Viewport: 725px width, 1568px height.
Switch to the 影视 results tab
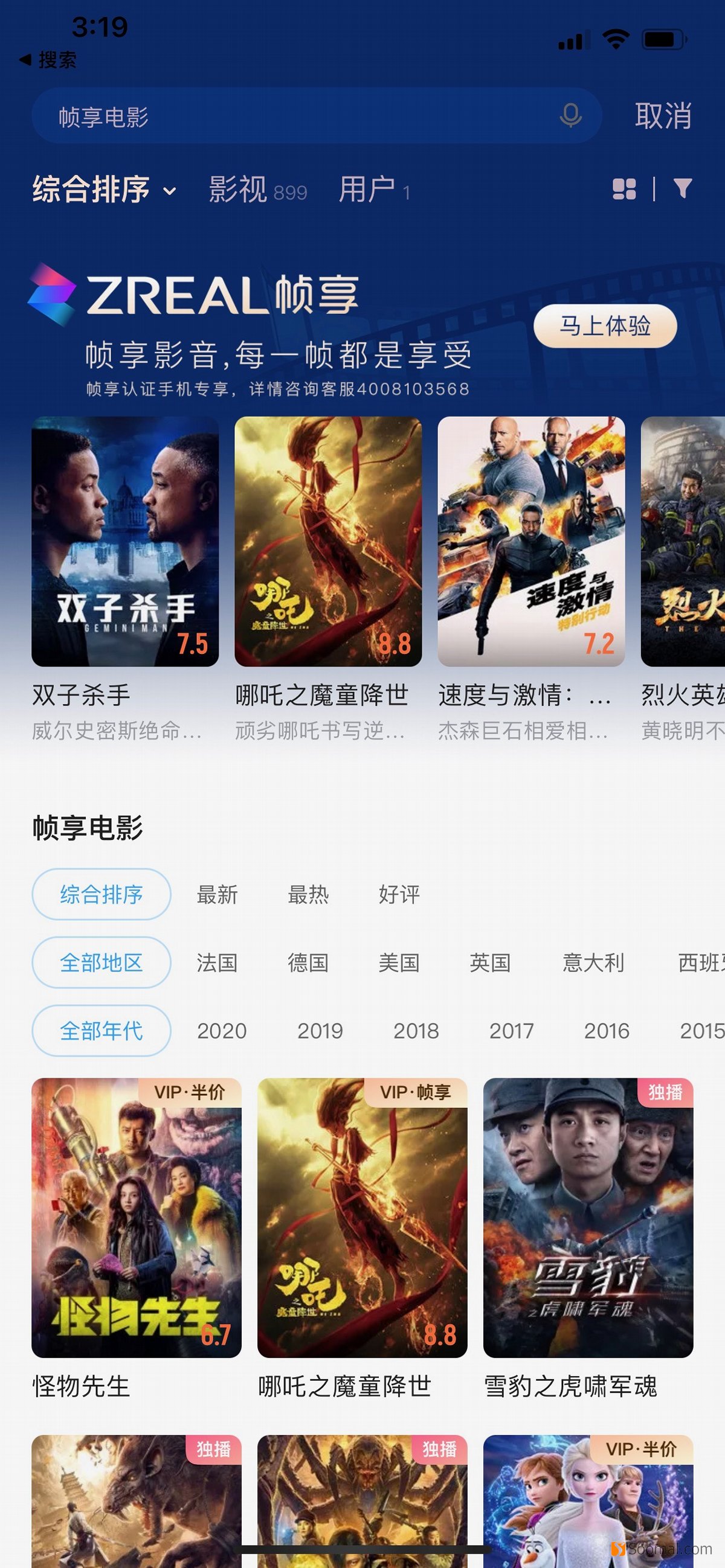pyautogui.click(x=257, y=190)
